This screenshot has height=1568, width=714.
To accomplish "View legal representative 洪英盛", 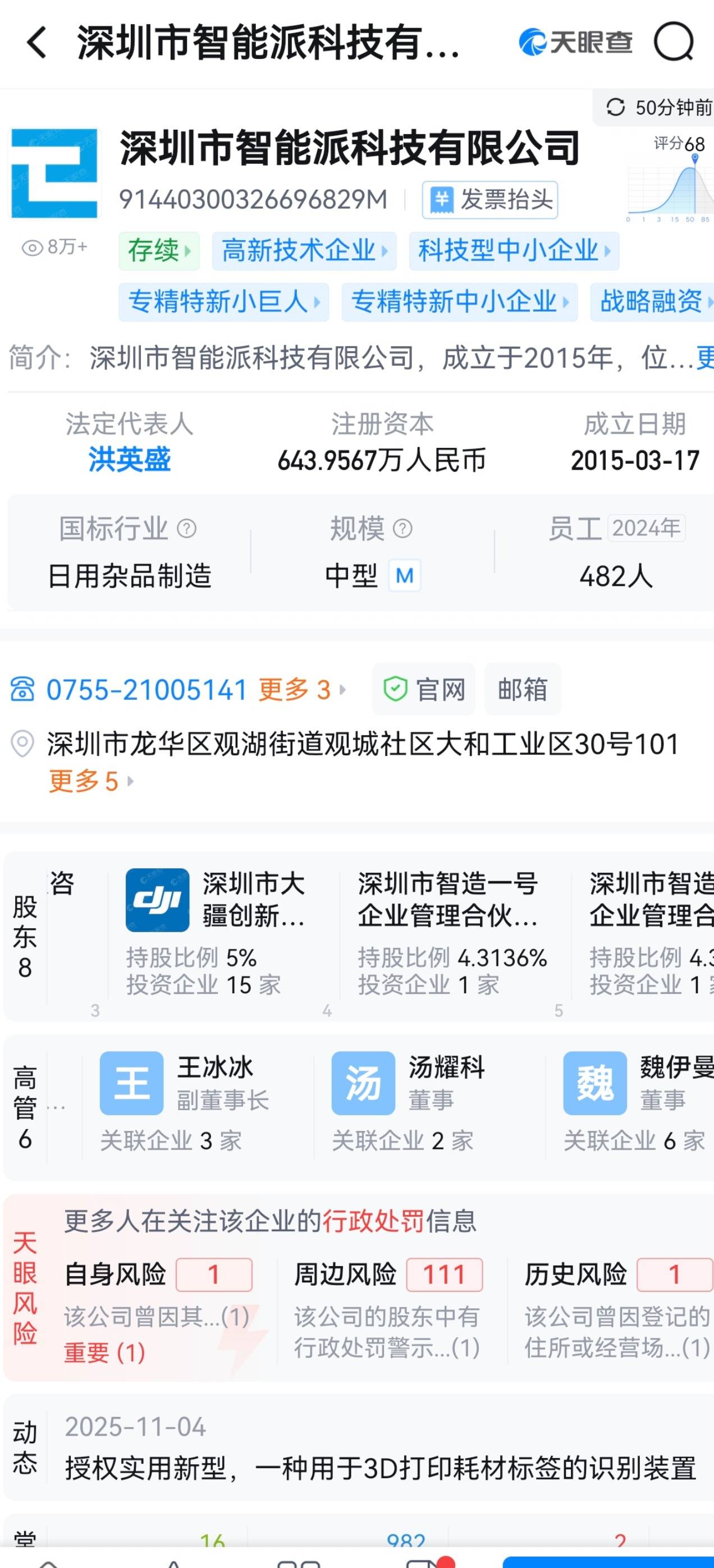I will point(129,460).
